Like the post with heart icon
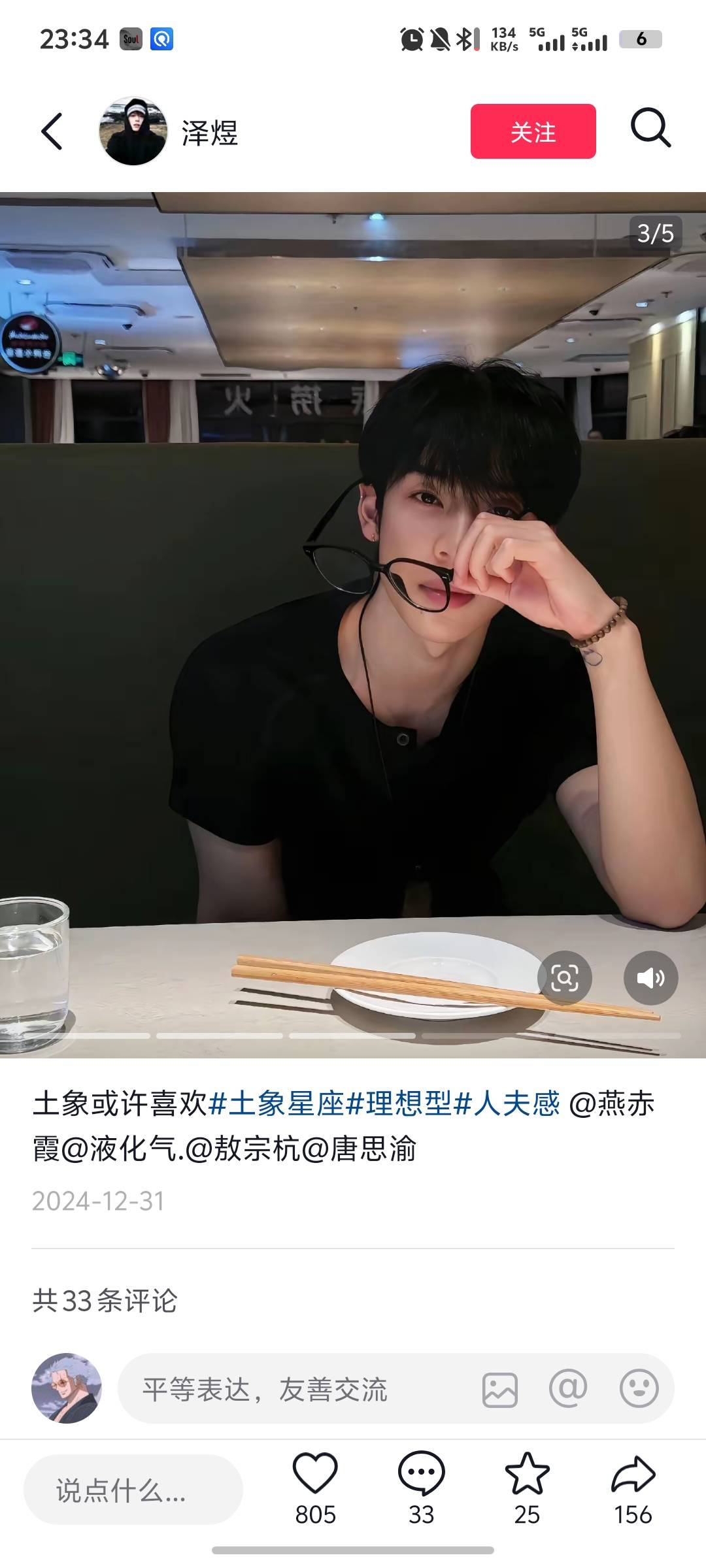Image resolution: width=706 pixels, height=1568 pixels. pos(315,1475)
